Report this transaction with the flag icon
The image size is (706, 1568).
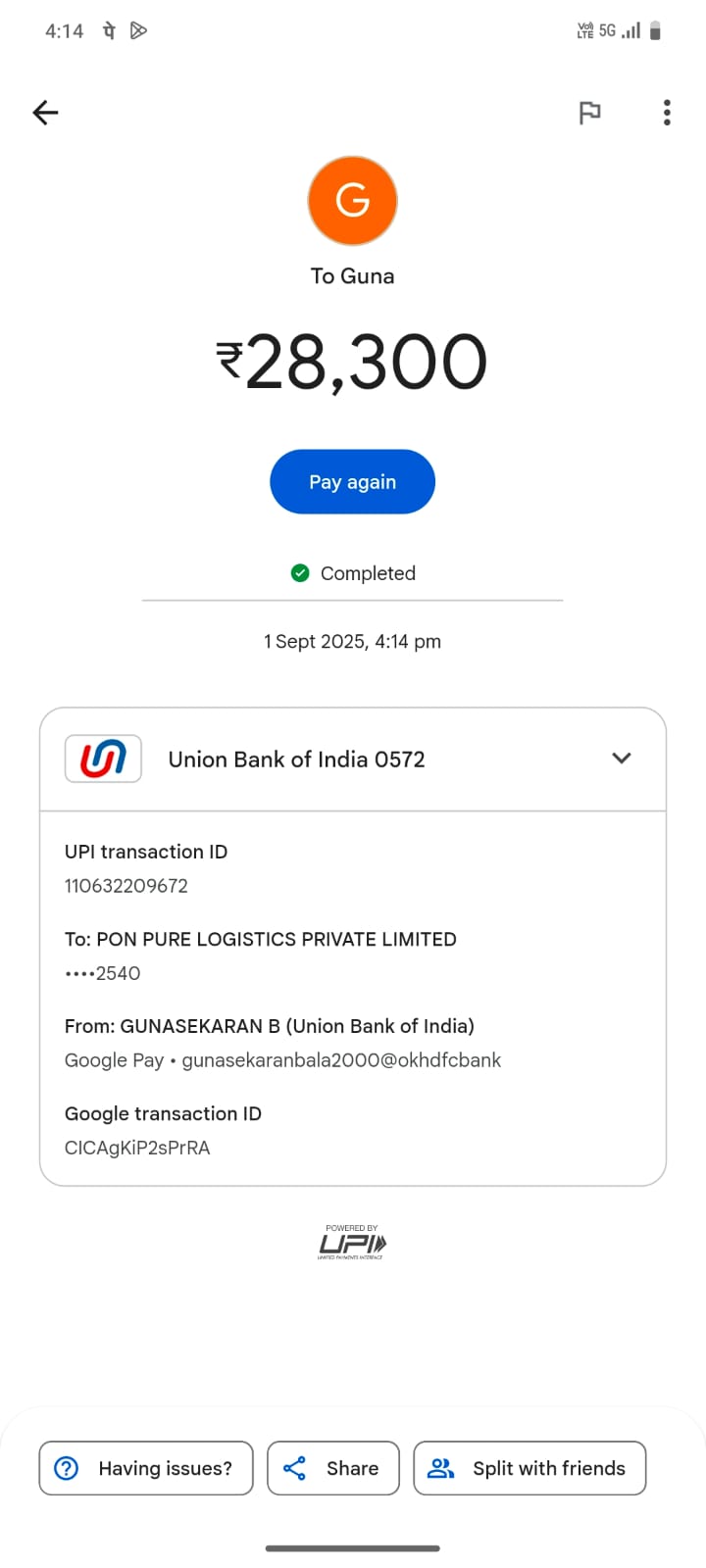coord(589,113)
